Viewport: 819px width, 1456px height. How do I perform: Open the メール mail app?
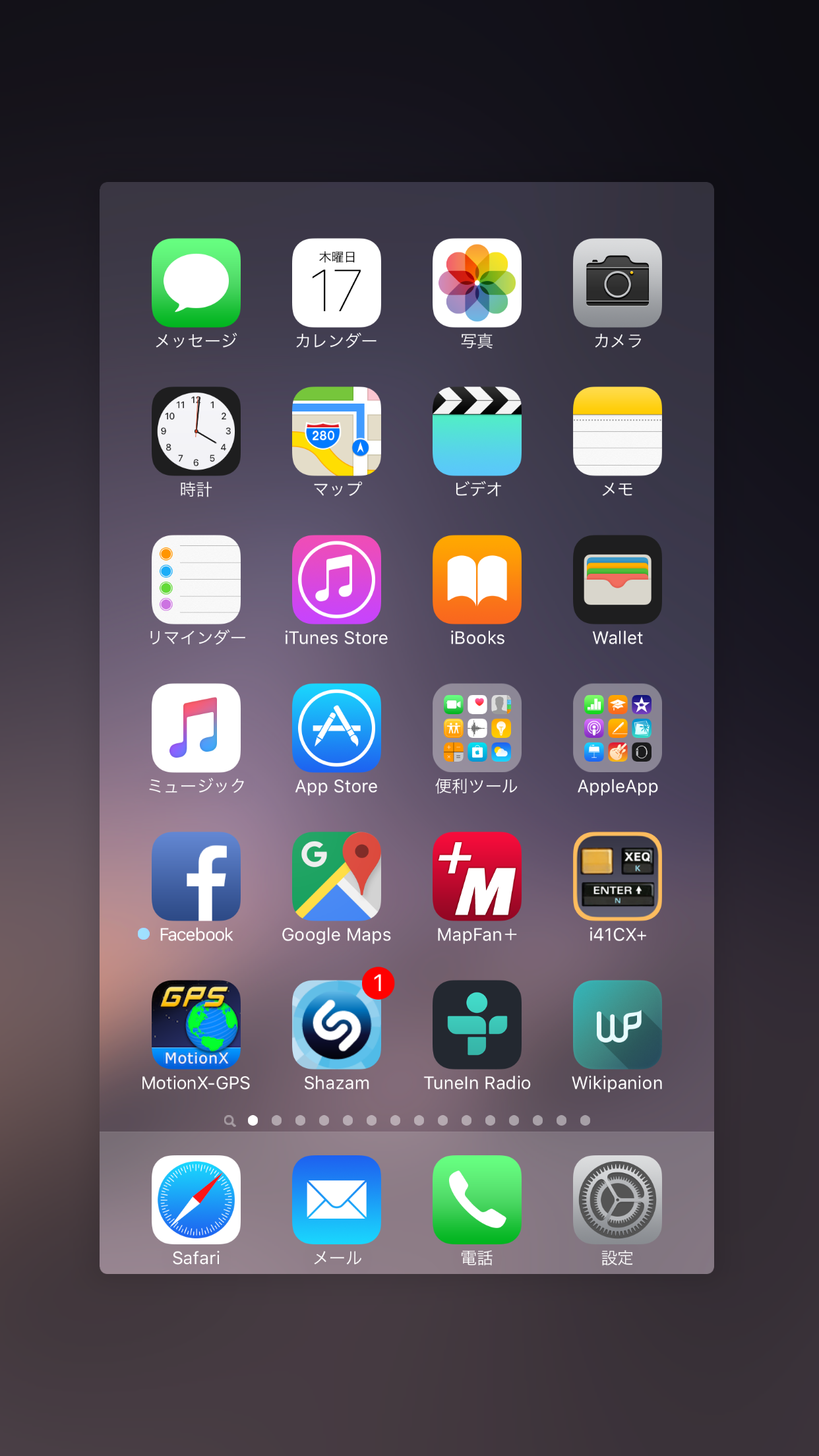tap(336, 1199)
